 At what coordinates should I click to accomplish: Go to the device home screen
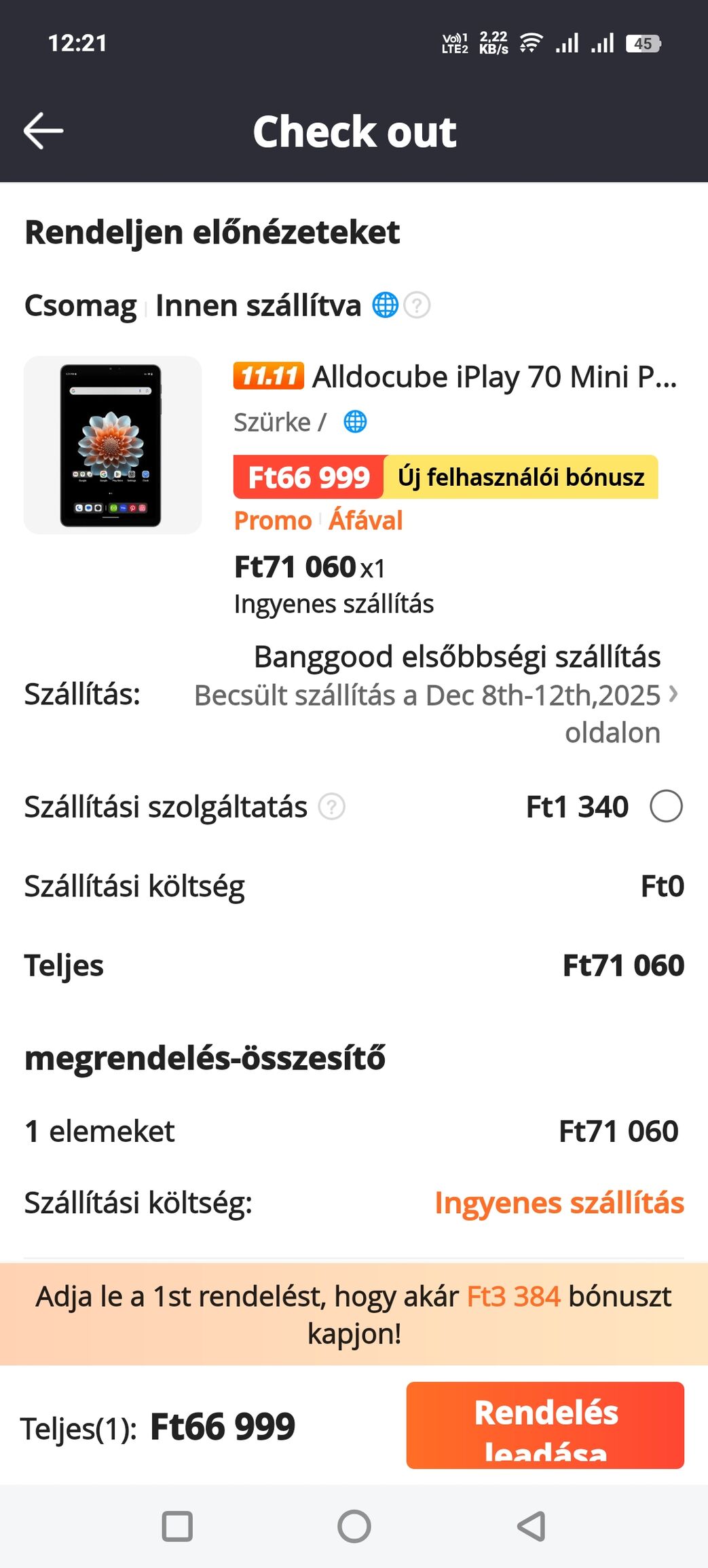click(x=354, y=1527)
